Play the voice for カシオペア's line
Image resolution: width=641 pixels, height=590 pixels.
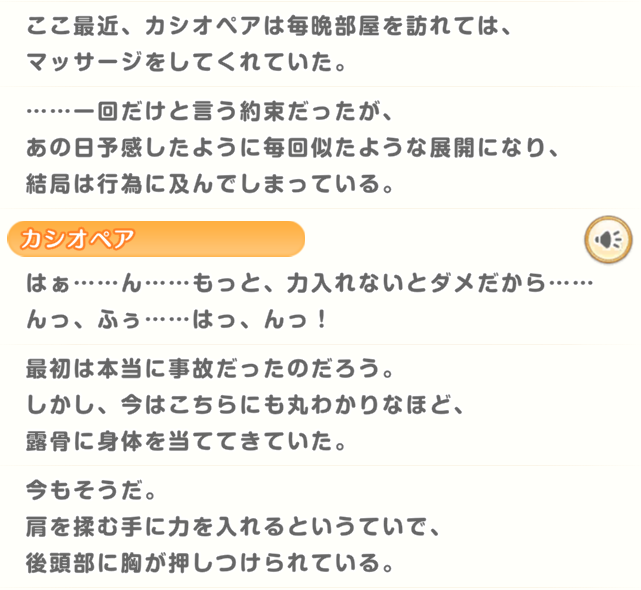point(608,239)
